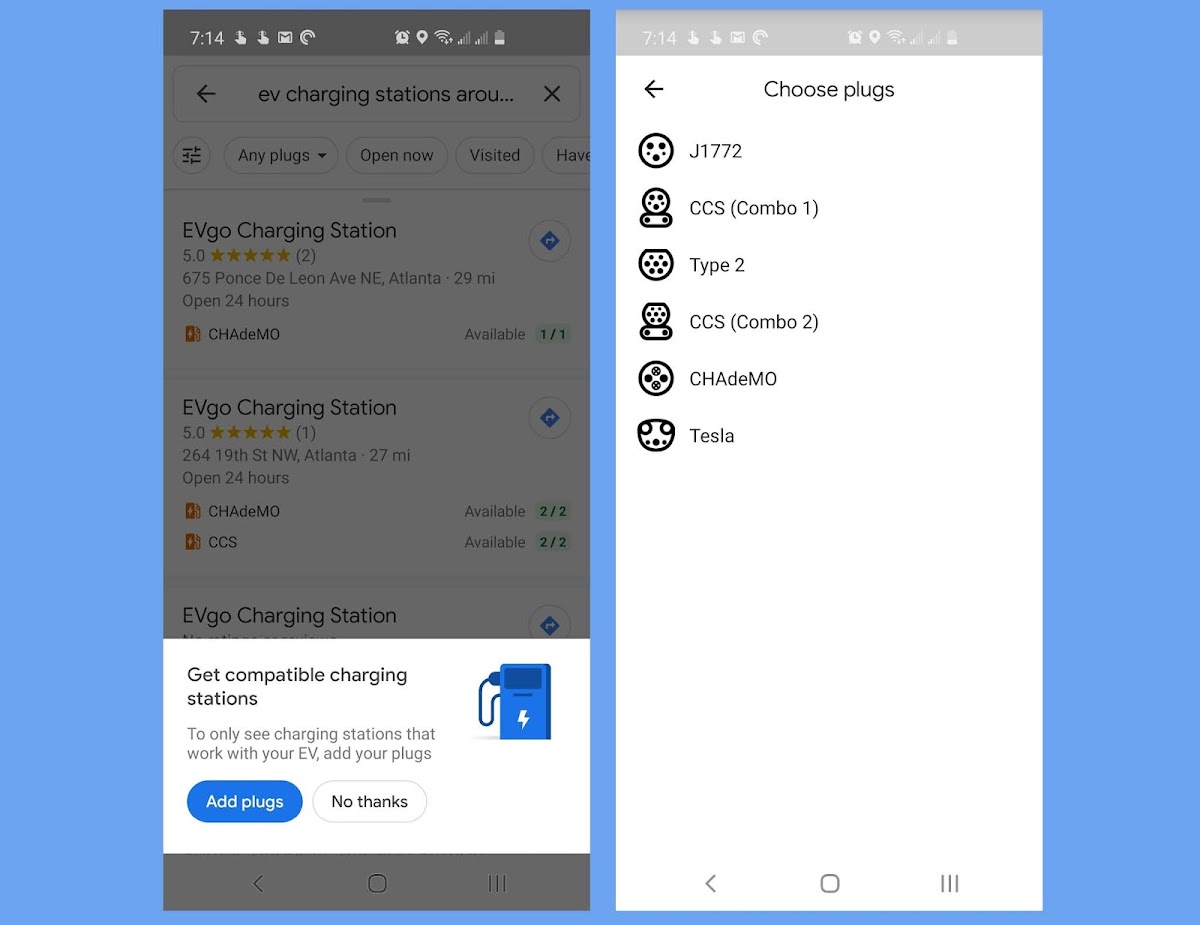Select the Tesla plug

click(x=829, y=436)
